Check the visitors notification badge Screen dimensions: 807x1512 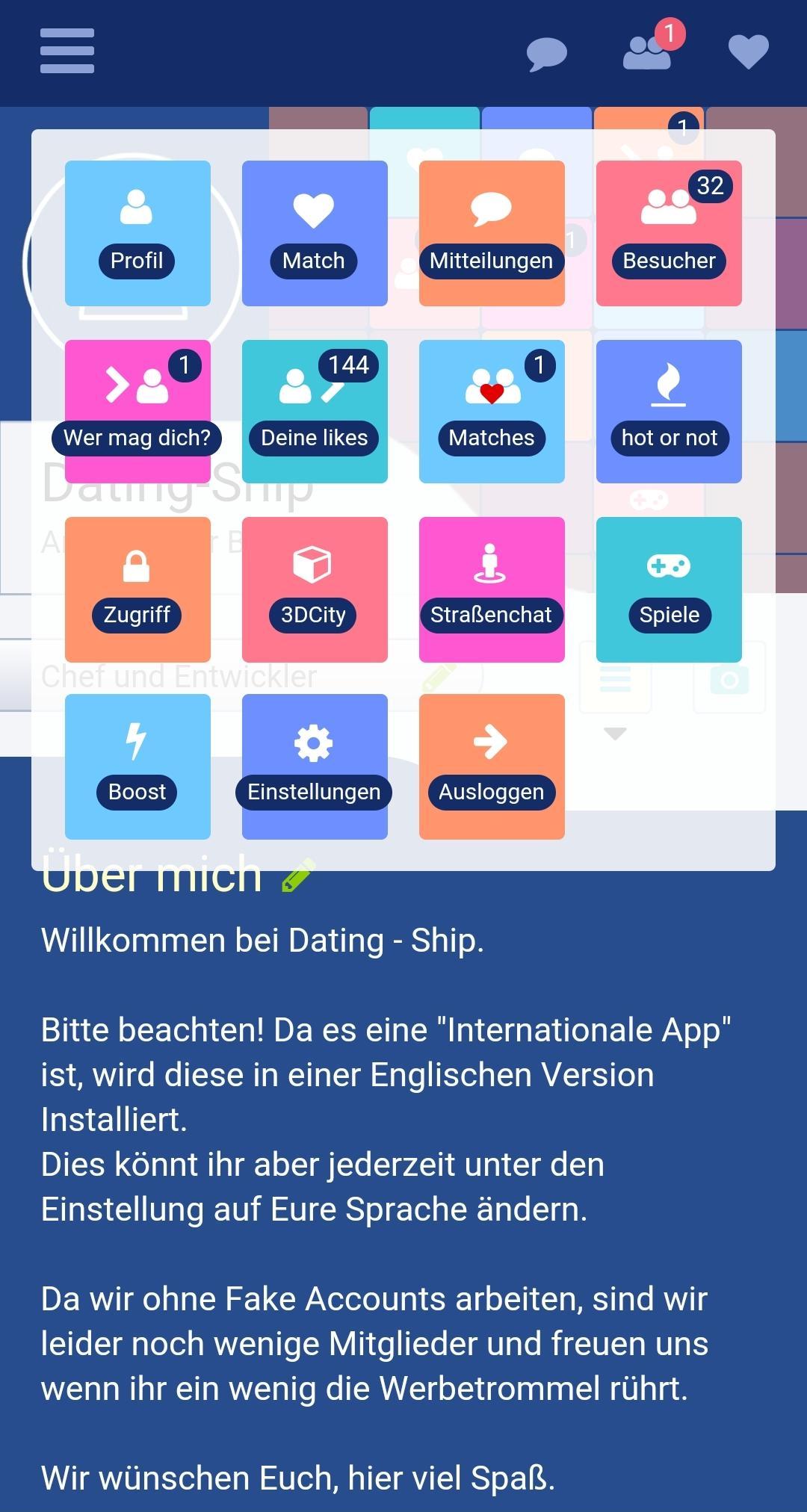click(x=671, y=31)
